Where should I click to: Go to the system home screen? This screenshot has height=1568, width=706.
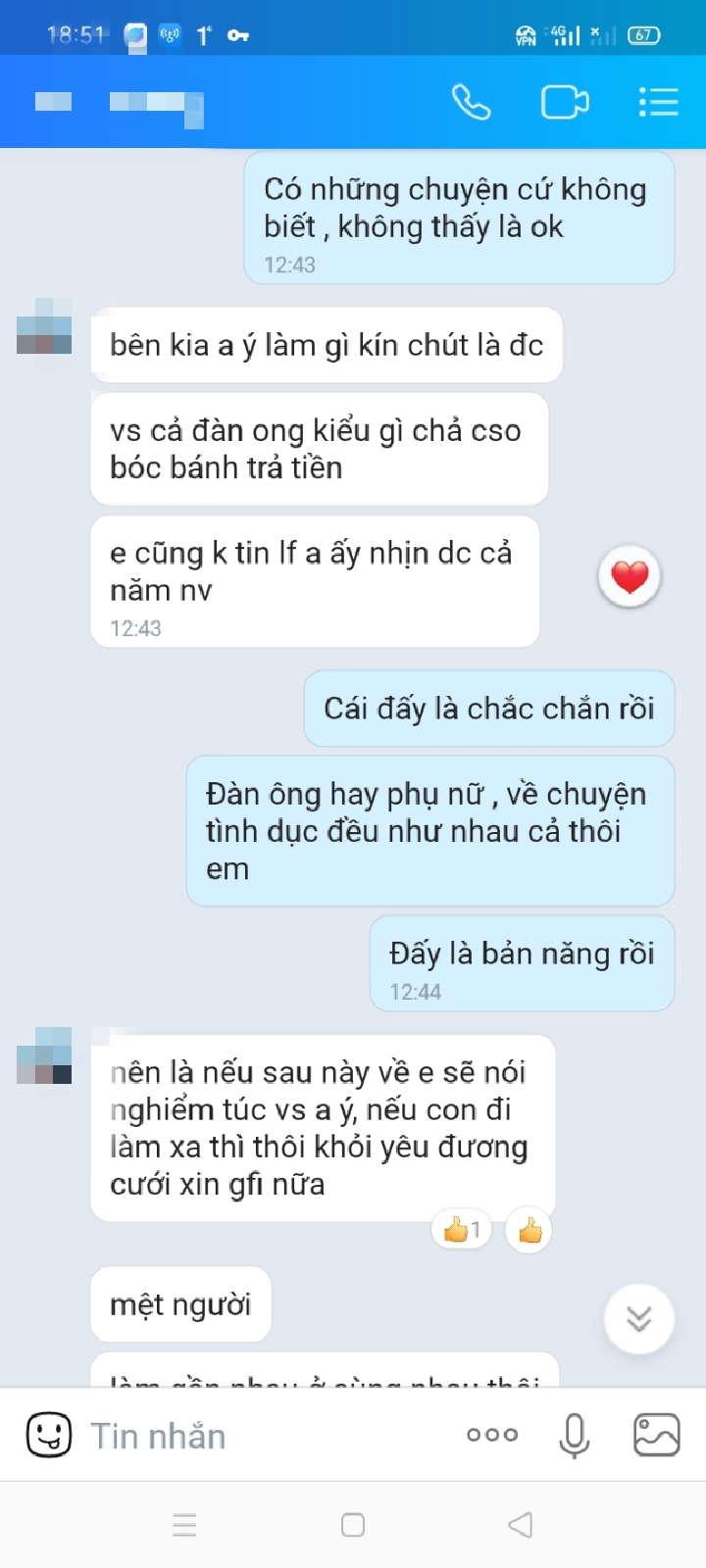pos(353,1525)
